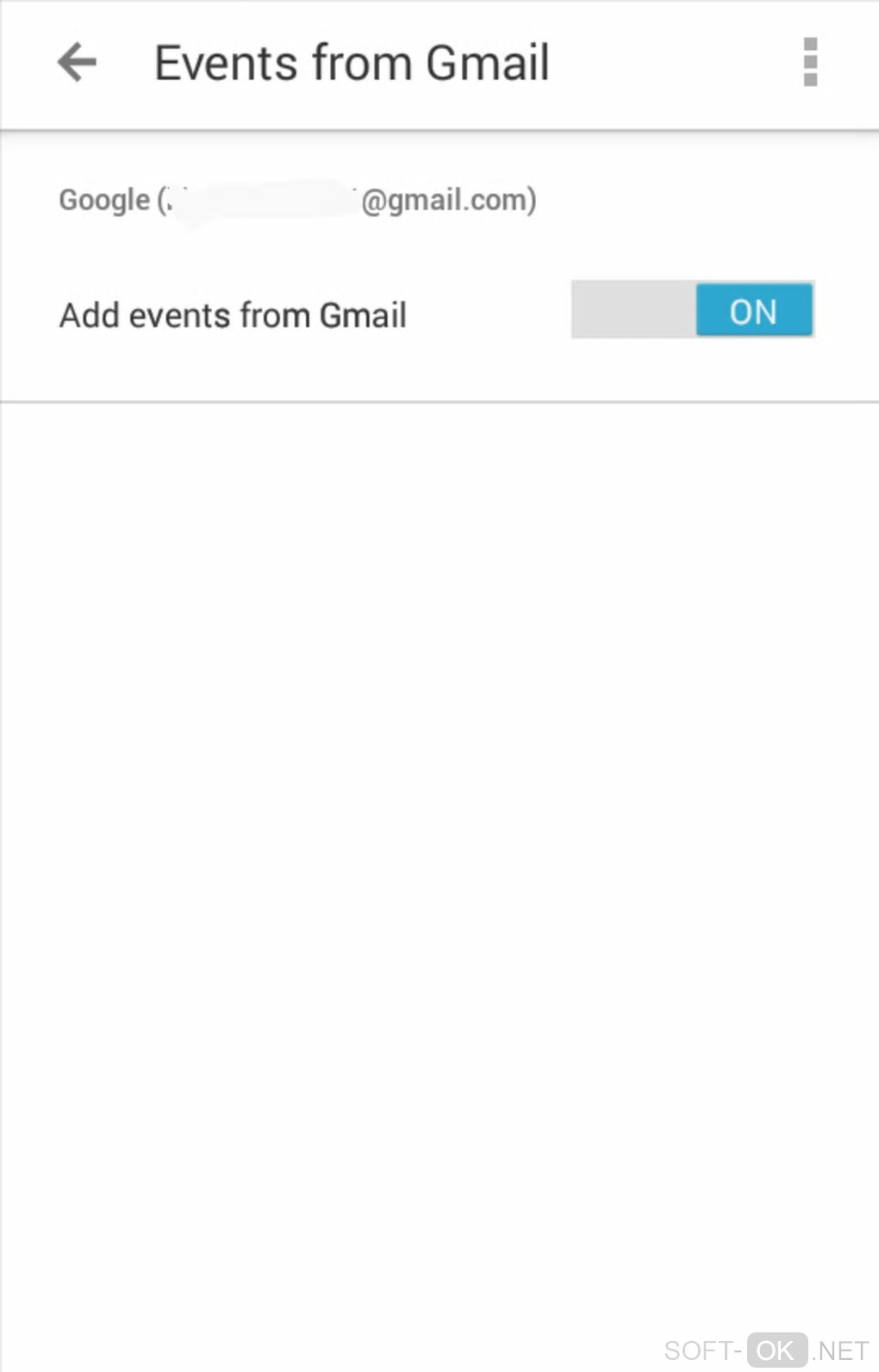Image resolution: width=879 pixels, height=1372 pixels.
Task: Open the three-dot overflow menu
Action: [809, 62]
